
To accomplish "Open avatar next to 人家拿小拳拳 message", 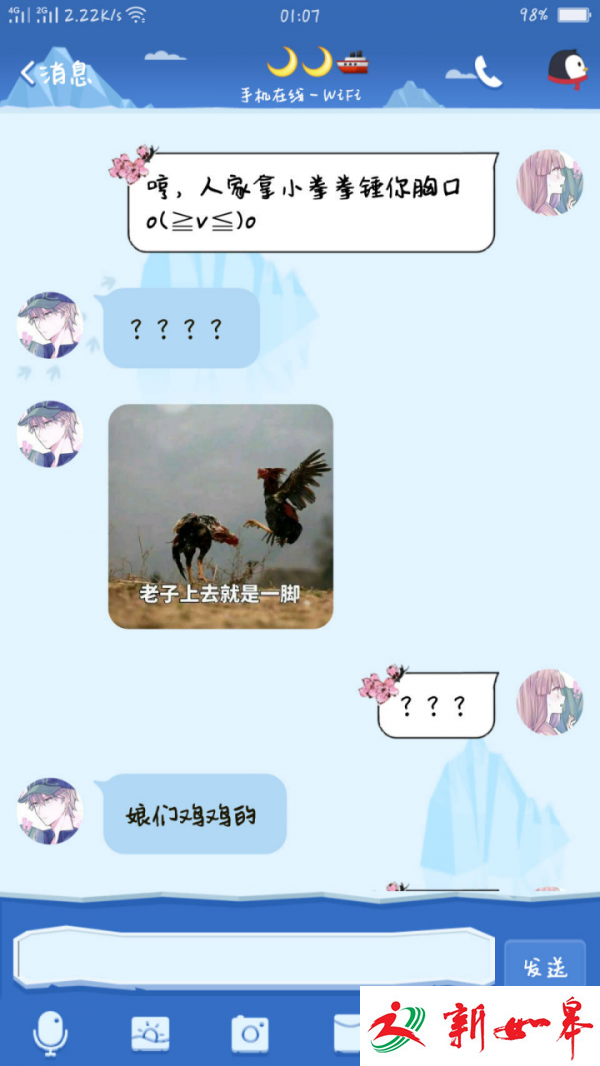I will [548, 181].
